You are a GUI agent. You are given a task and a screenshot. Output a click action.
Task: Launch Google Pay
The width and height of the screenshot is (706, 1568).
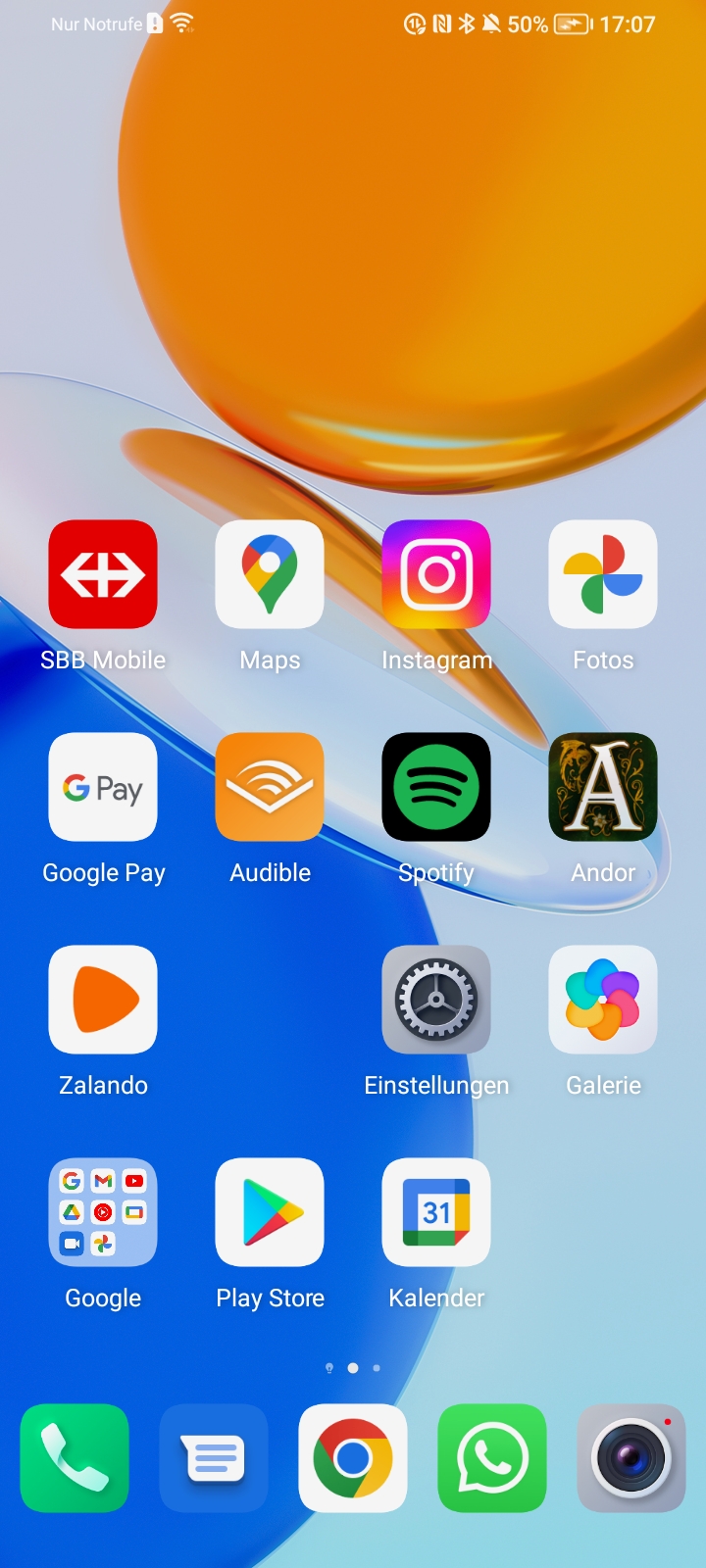click(103, 787)
